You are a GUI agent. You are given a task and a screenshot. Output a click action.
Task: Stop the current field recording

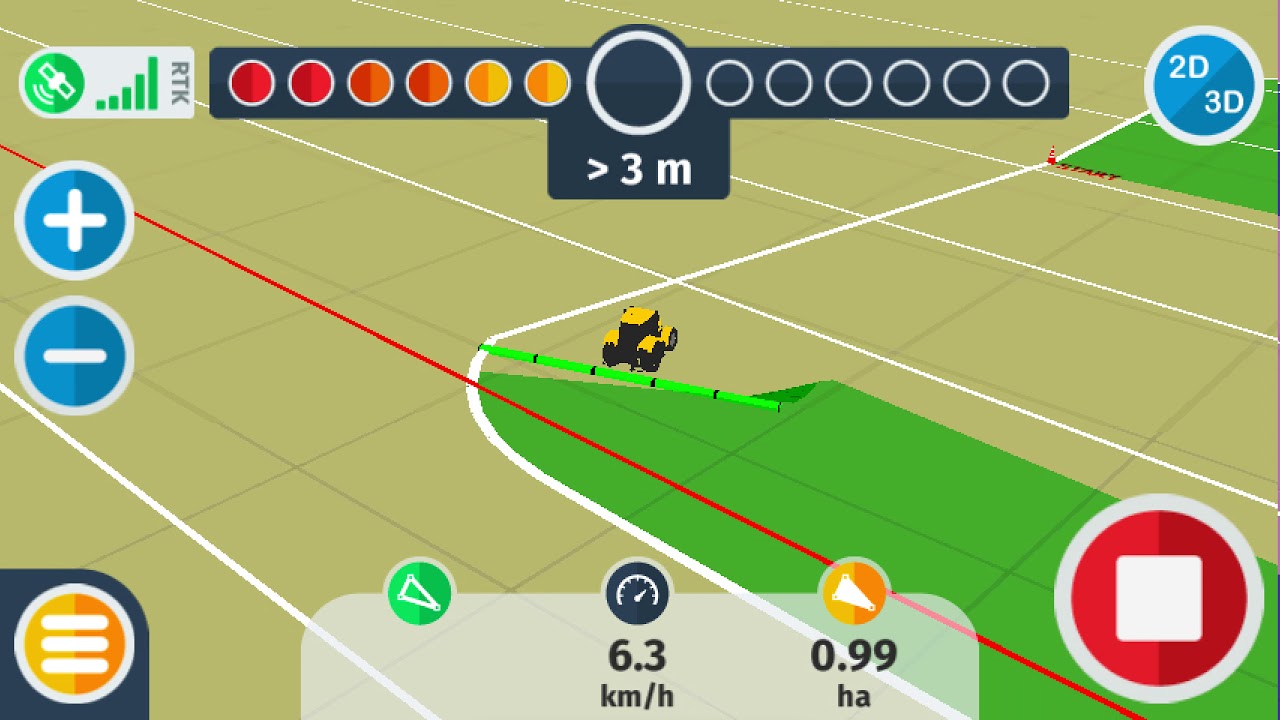tap(1158, 598)
